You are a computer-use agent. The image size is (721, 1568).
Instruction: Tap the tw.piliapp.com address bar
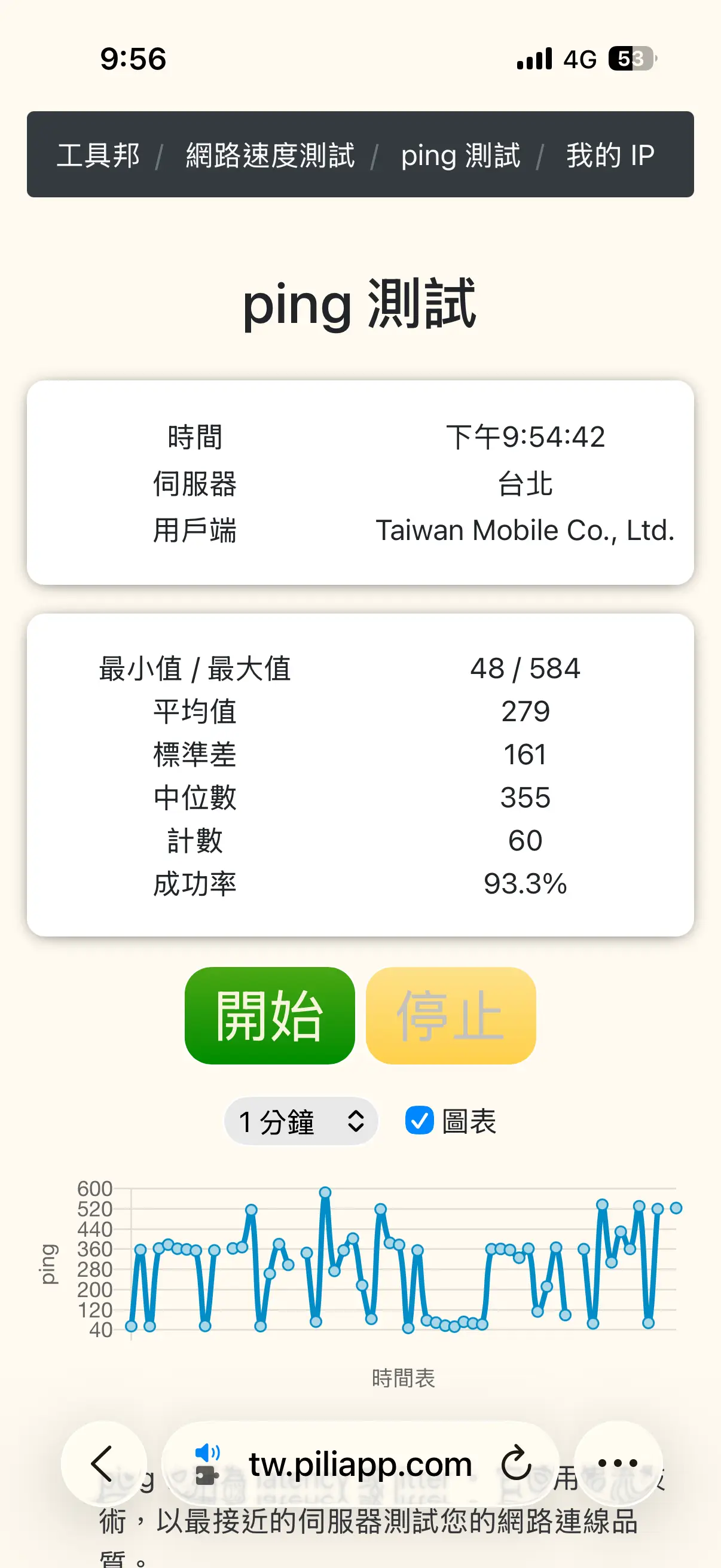pyautogui.click(x=360, y=1463)
